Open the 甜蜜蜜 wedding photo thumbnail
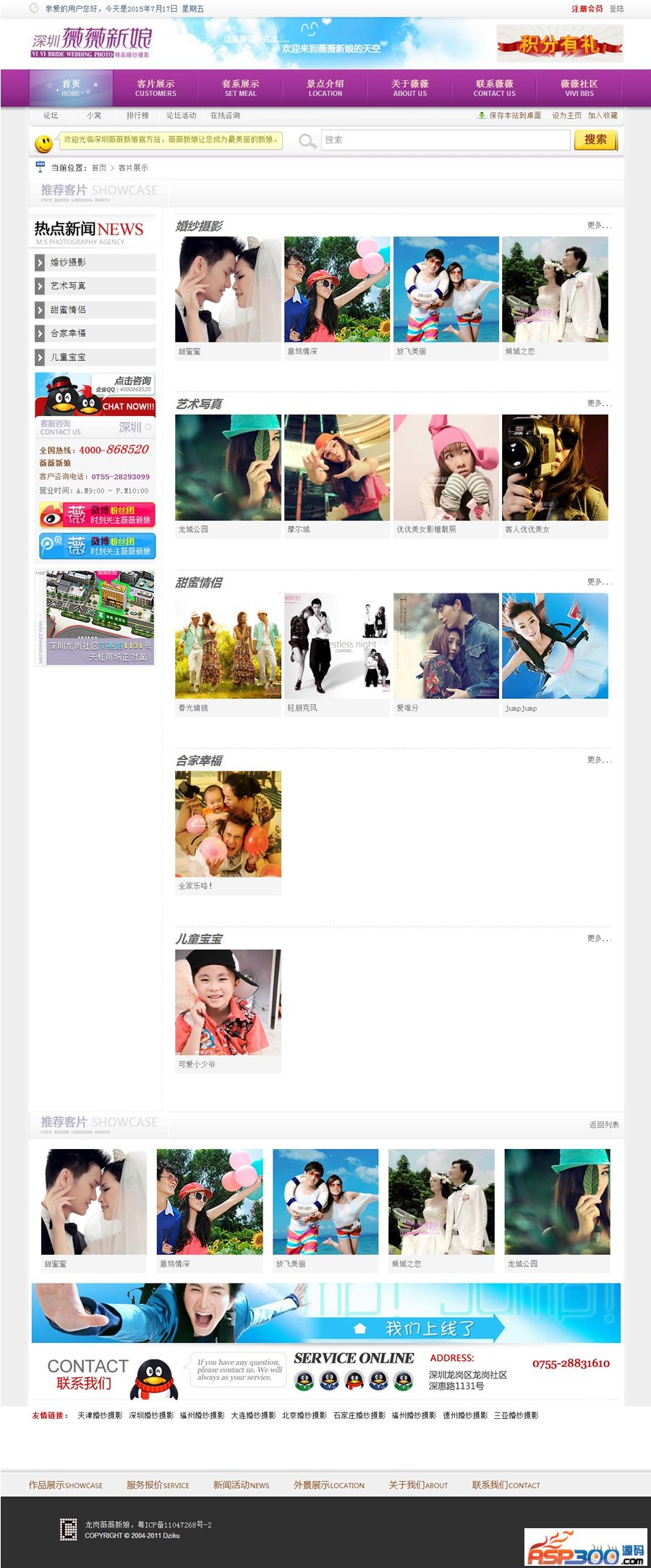 pyautogui.click(x=228, y=289)
